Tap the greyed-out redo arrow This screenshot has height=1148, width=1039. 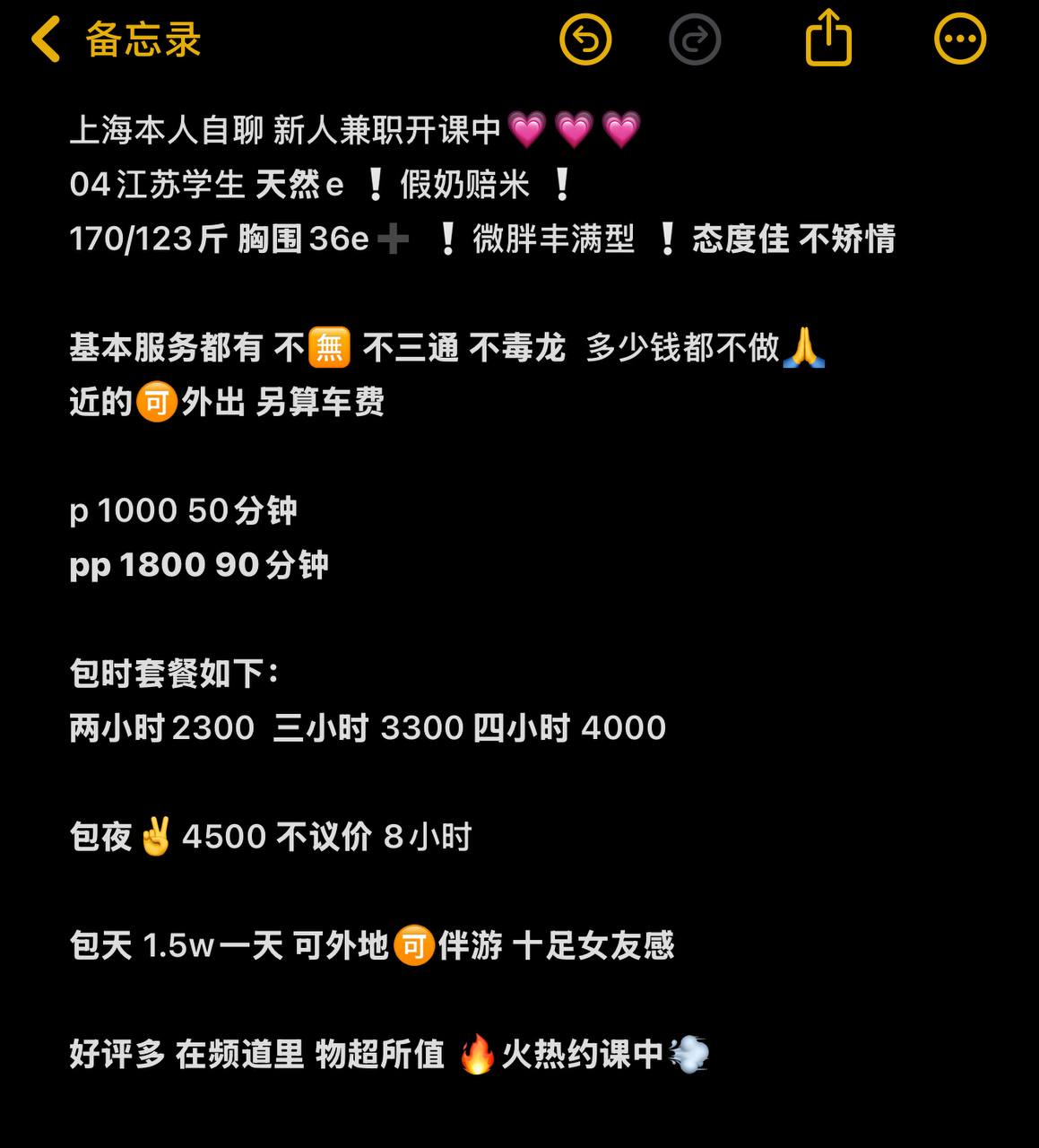(x=695, y=39)
